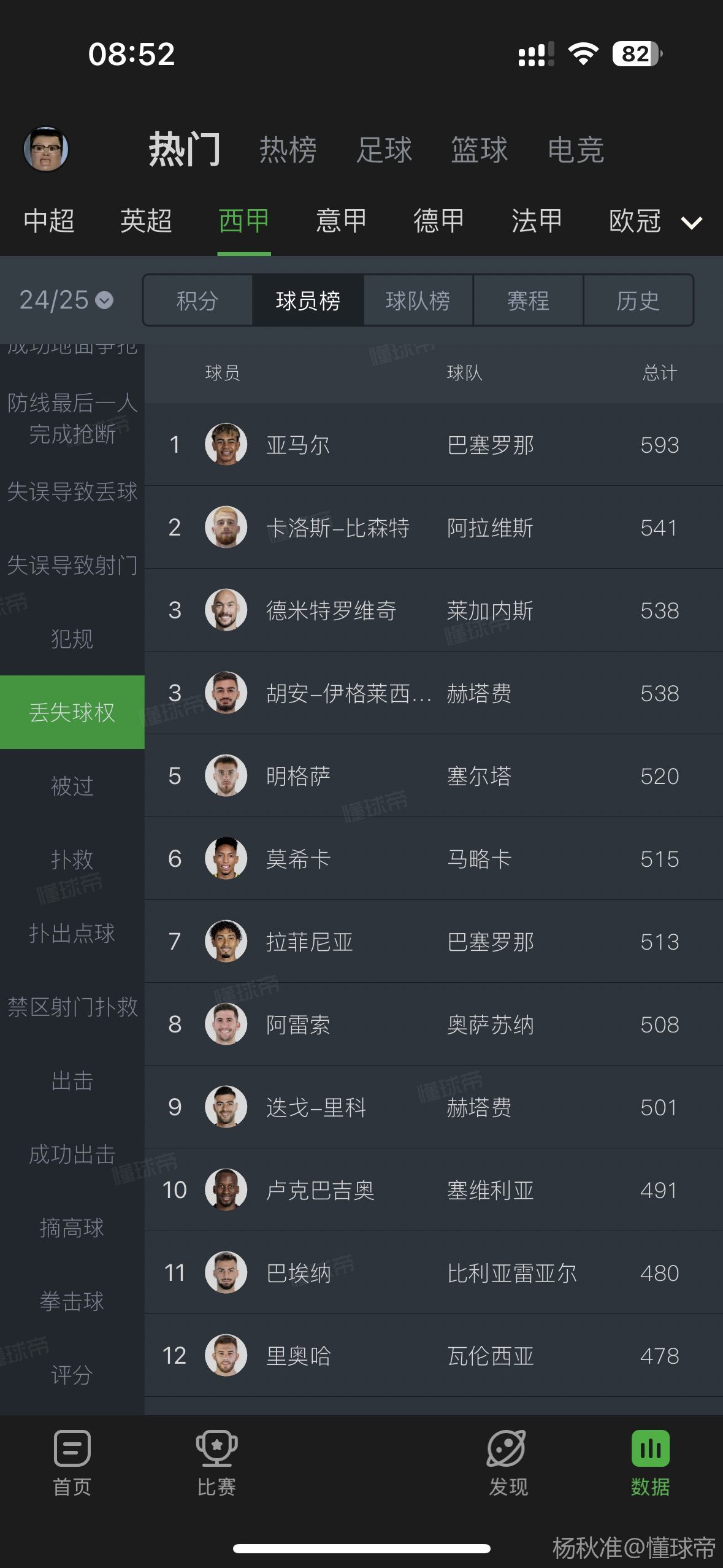This screenshot has height=1568, width=723.
Task: Select the 英超 league tab
Action: (x=146, y=221)
